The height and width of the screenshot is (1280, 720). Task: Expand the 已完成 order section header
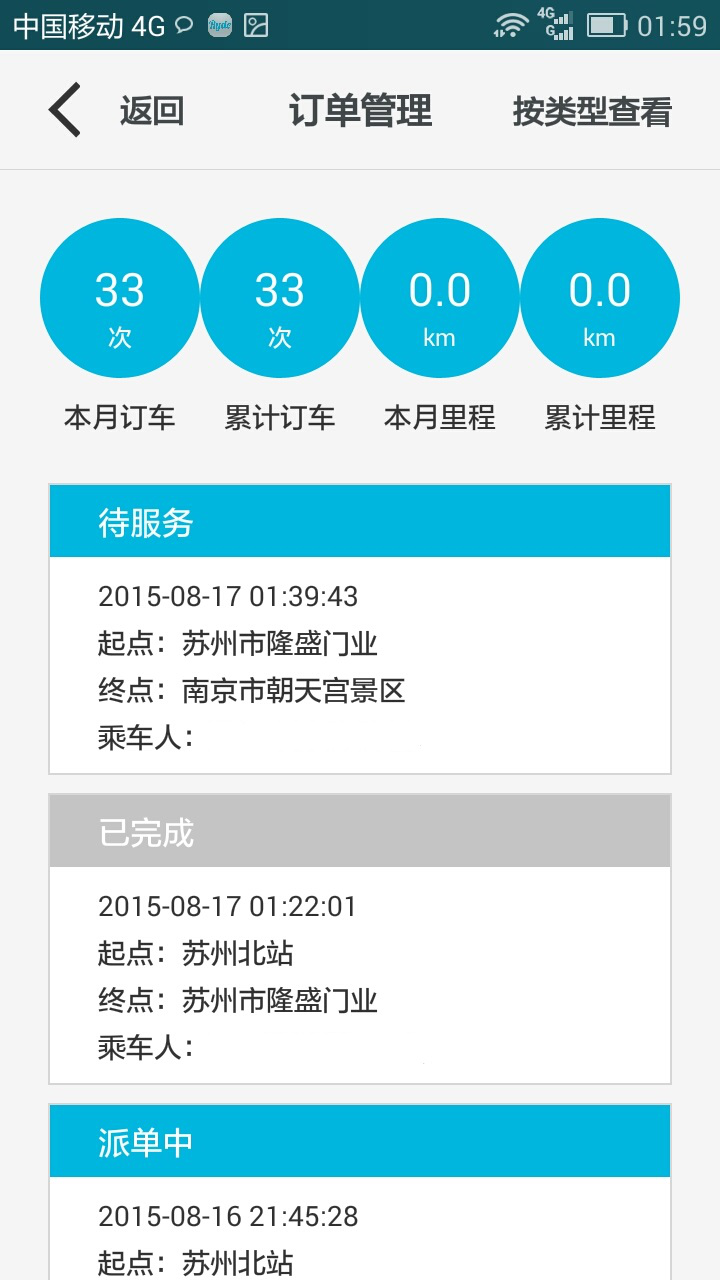[x=360, y=830]
